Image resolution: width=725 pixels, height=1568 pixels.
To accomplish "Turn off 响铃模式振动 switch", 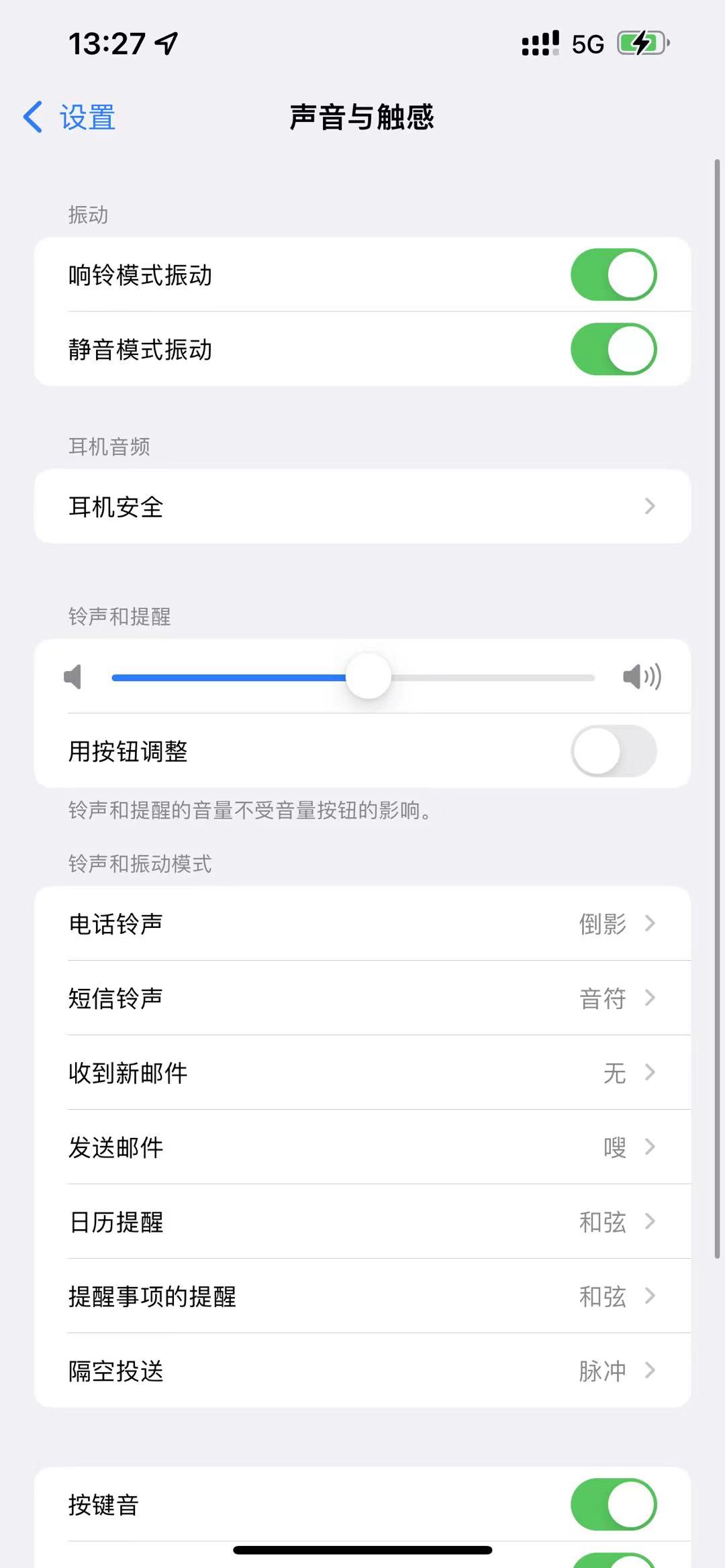I will (613, 274).
